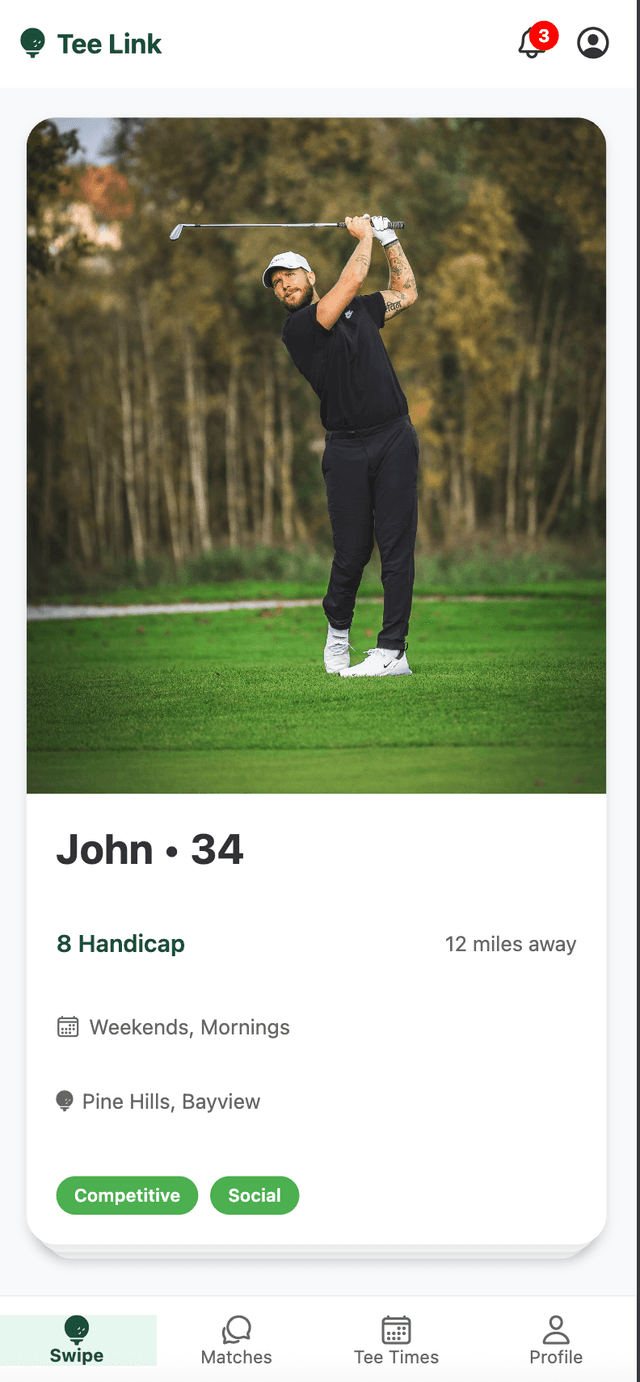Open the account avatar icon
640x1382 pixels.
tap(593, 44)
